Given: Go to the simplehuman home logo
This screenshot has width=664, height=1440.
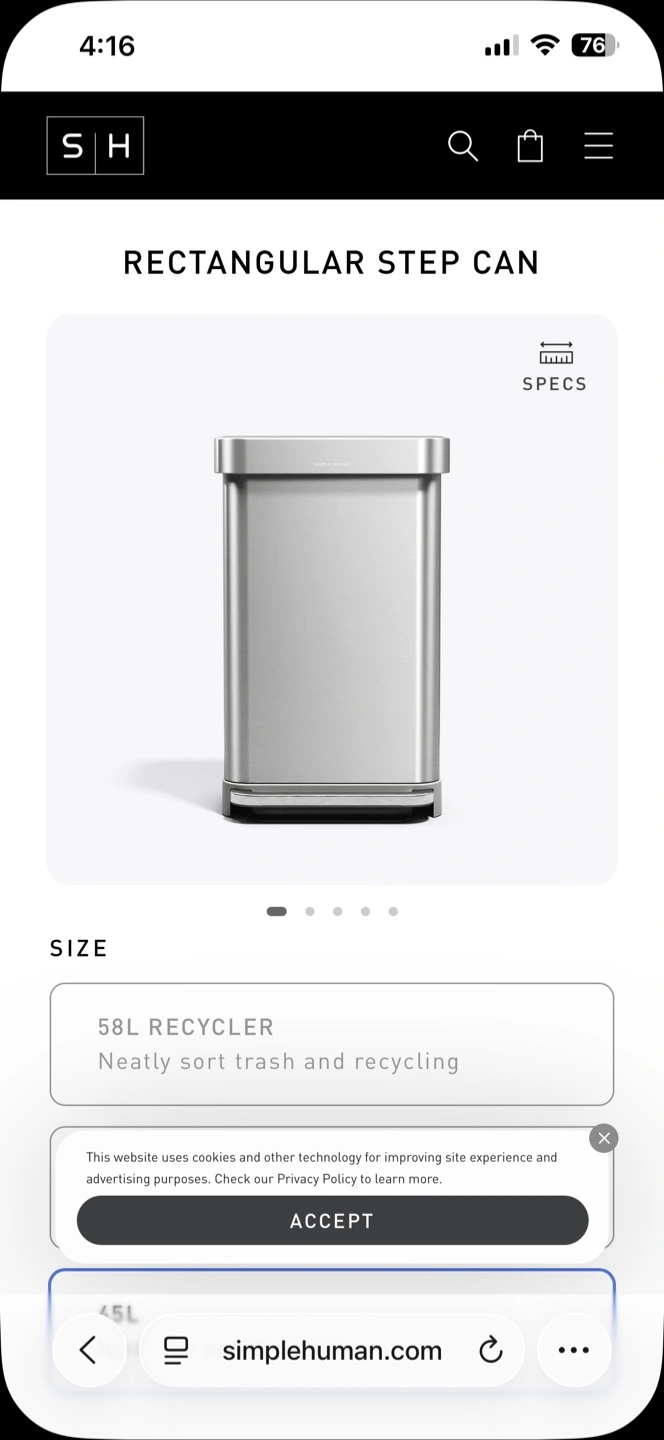Looking at the screenshot, I should tap(95, 146).
